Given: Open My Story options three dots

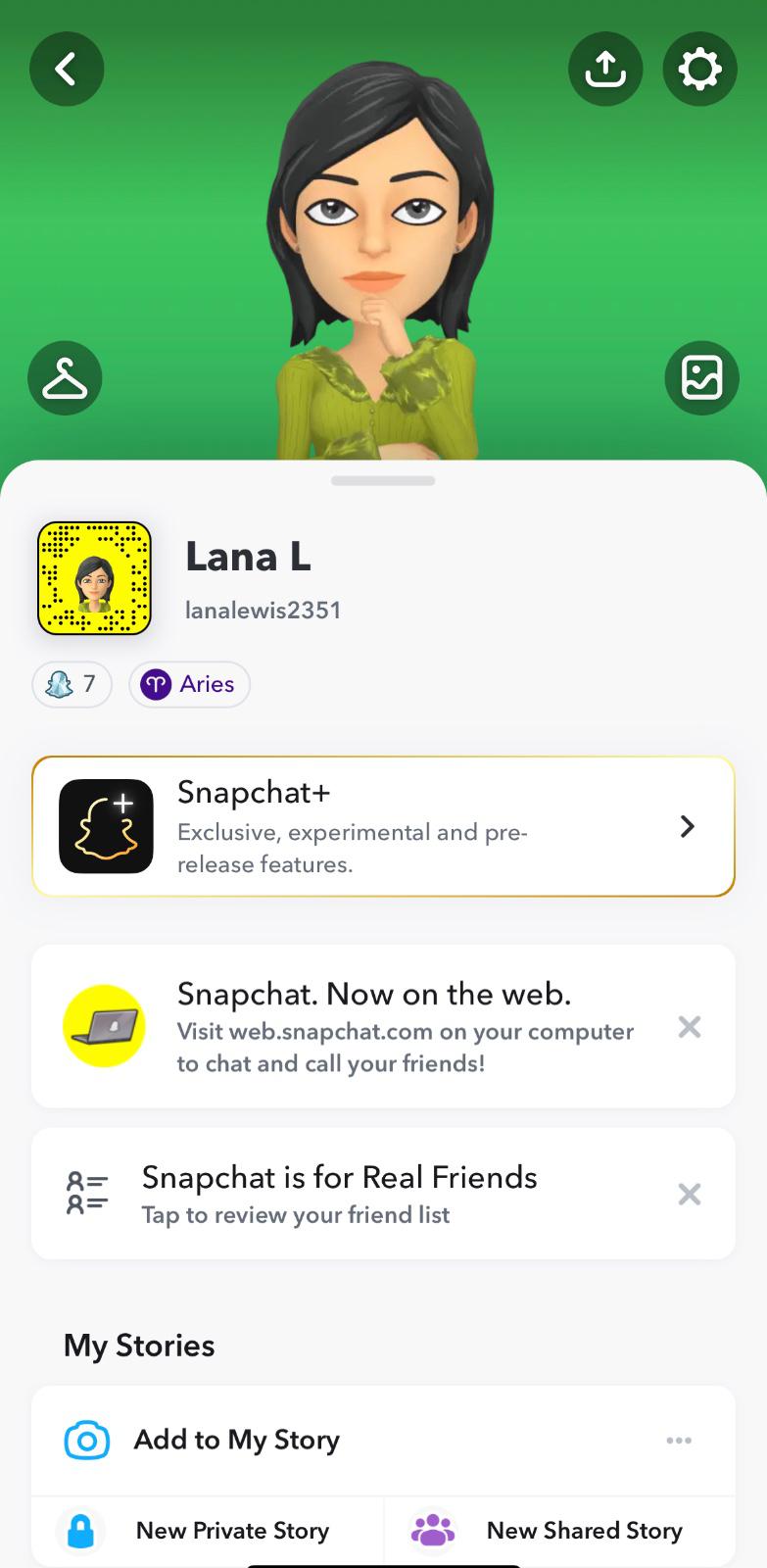Looking at the screenshot, I should click(x=679, y=1441).
